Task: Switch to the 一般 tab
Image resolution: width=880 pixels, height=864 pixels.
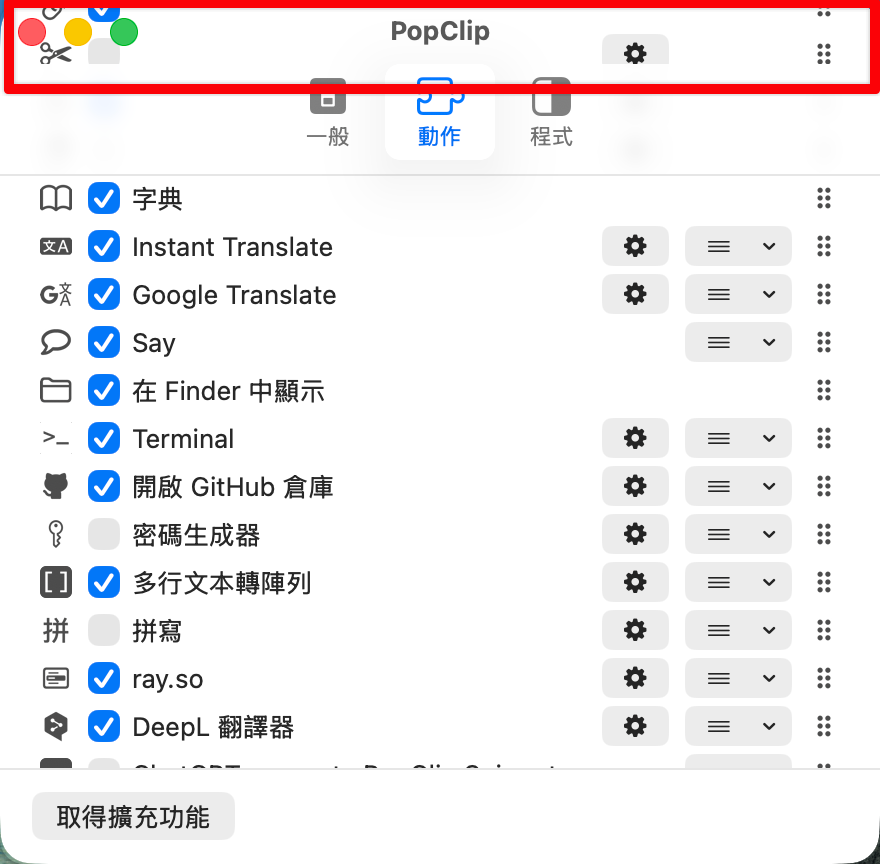Action: (327, 112)
